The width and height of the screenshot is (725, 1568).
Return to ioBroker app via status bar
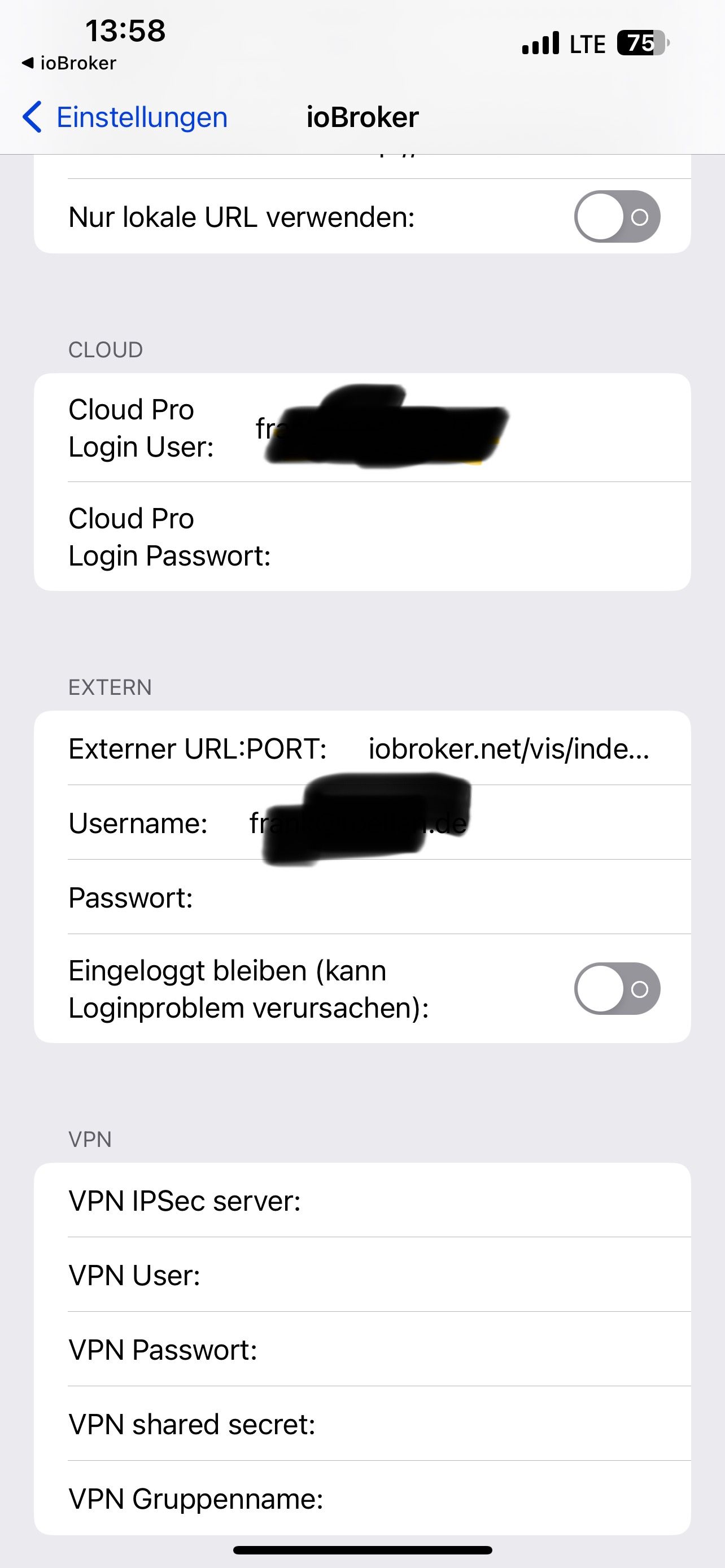69,63
